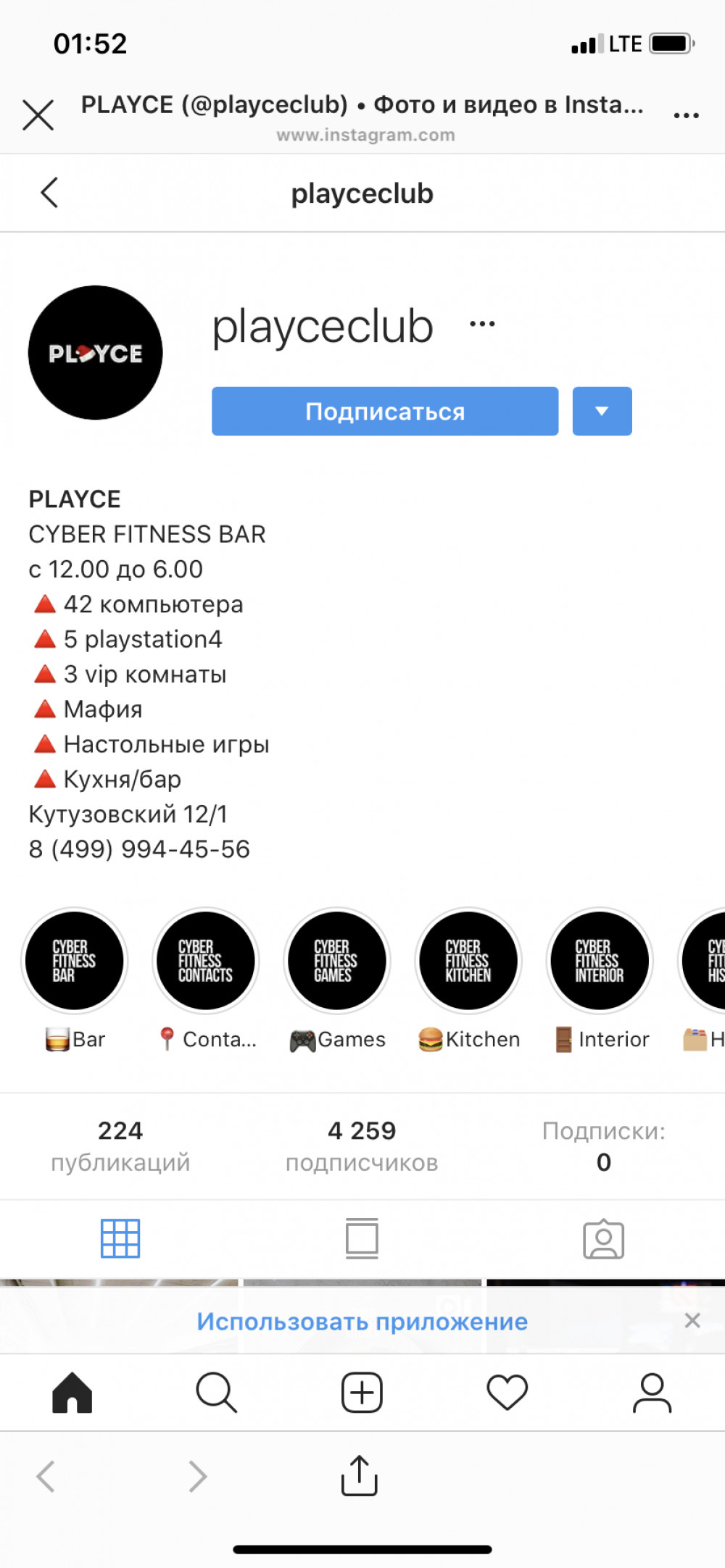This screenshot has height=1568, width=725.
Task: Show tagged photos tab
Action: 603,1238
